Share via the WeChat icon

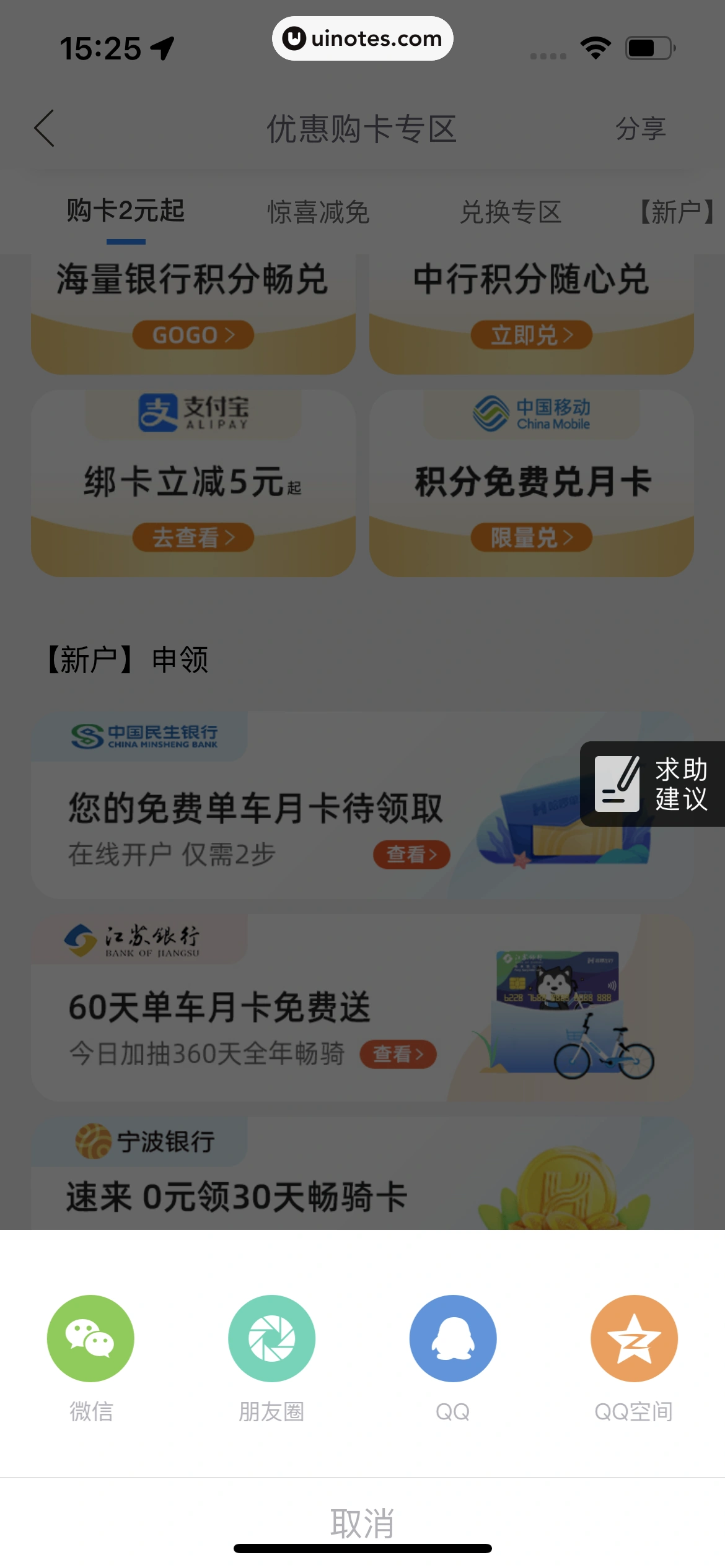point(90,1338)
